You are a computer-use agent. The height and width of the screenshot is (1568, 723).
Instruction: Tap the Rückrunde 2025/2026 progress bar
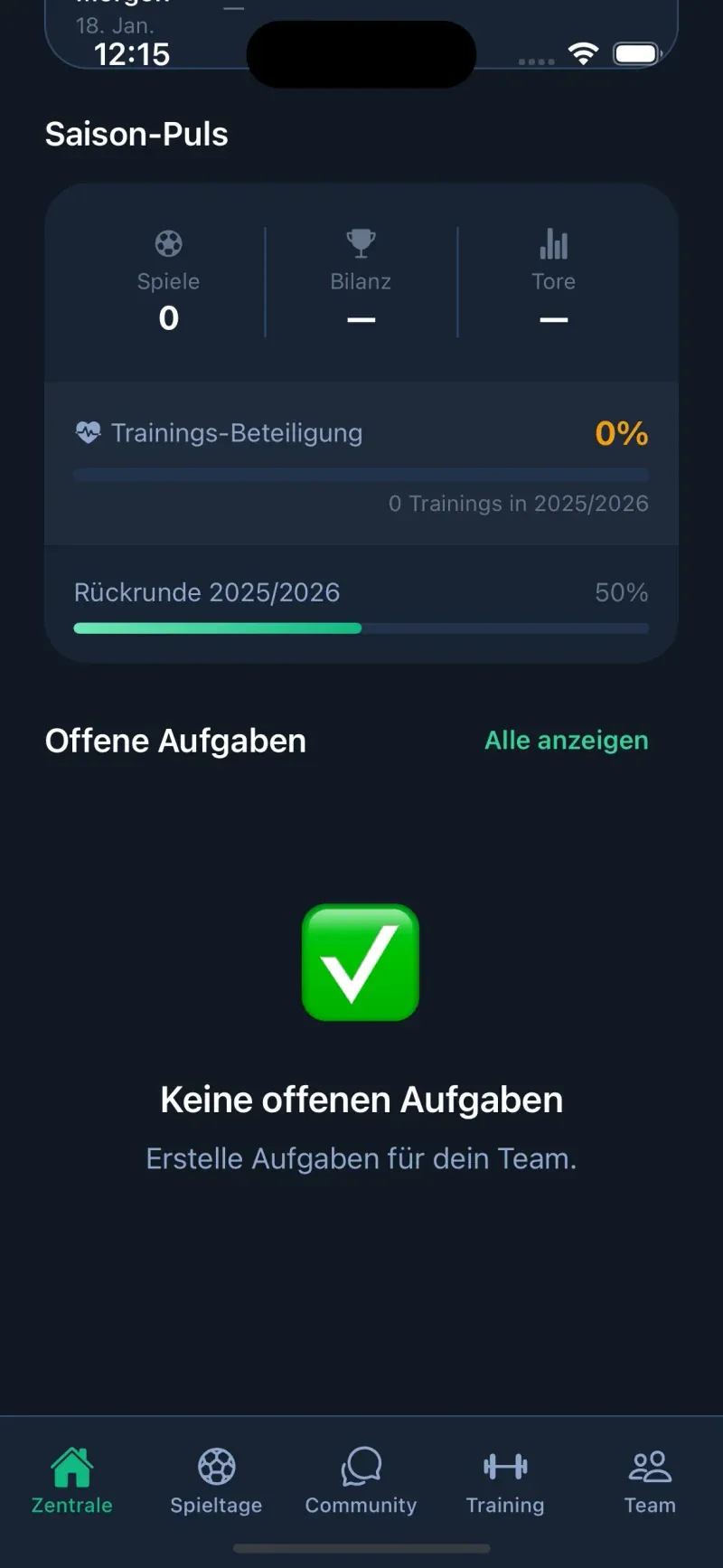(361, 628)
